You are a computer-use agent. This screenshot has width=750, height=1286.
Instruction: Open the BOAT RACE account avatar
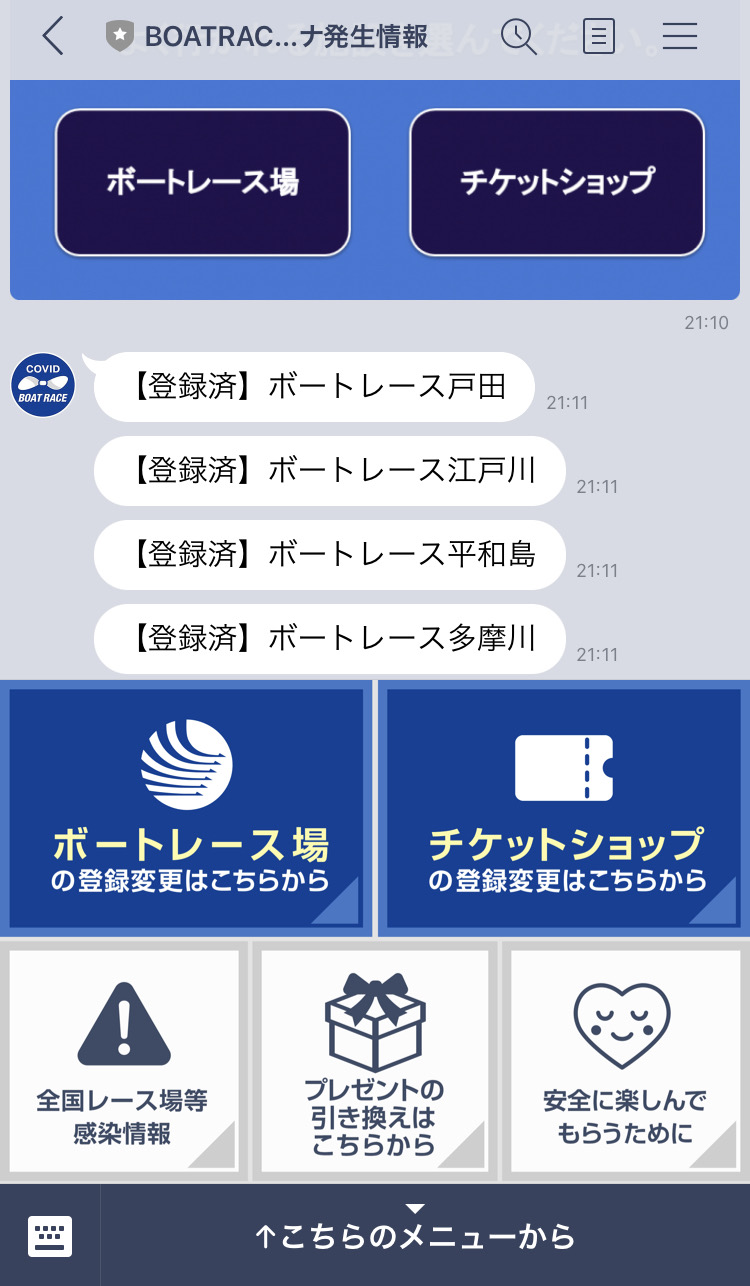43,385
